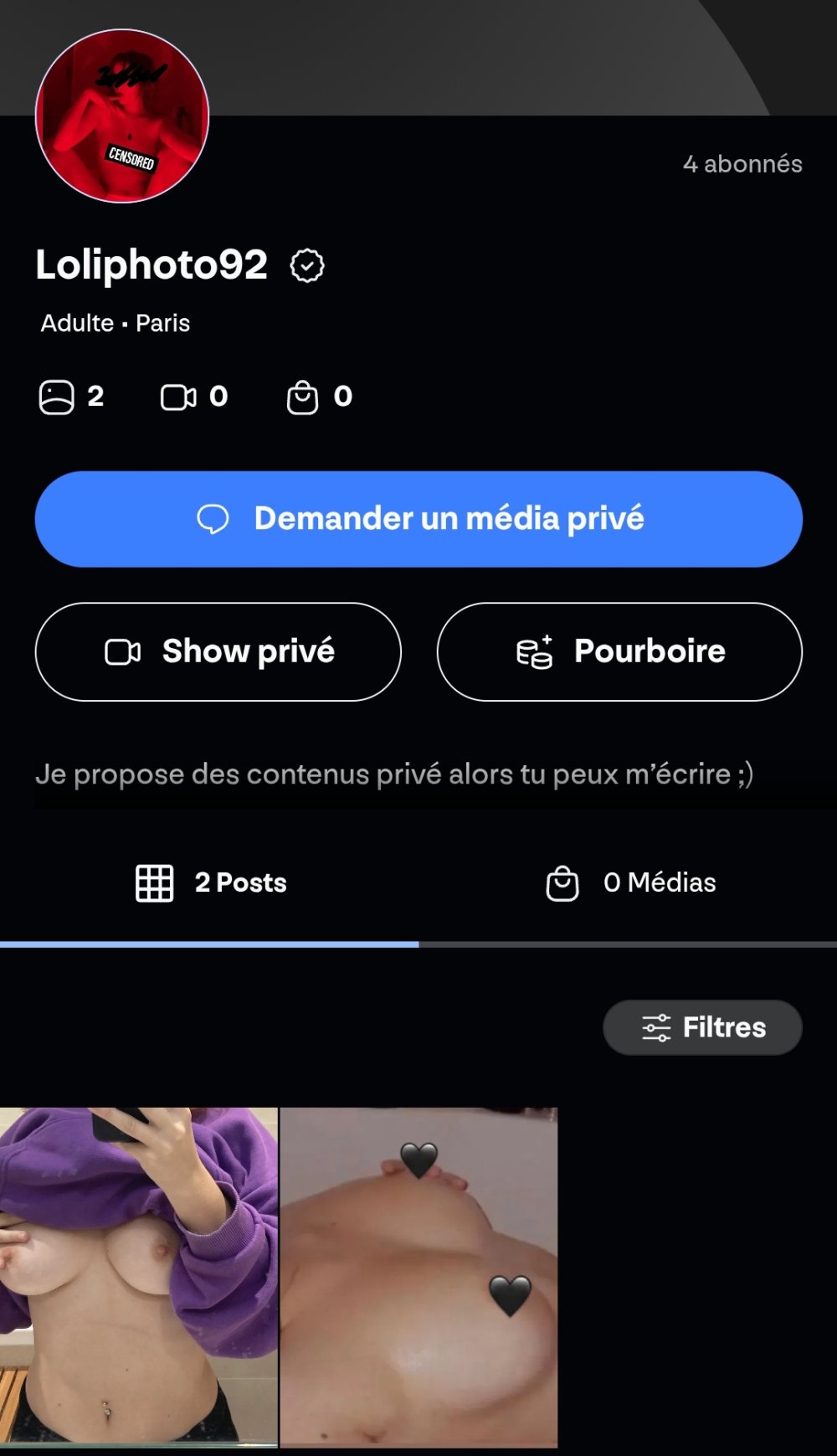Click the bag icon next to 0 Médias
Viewport: 837px width, 1456px height.
(562, 882)
